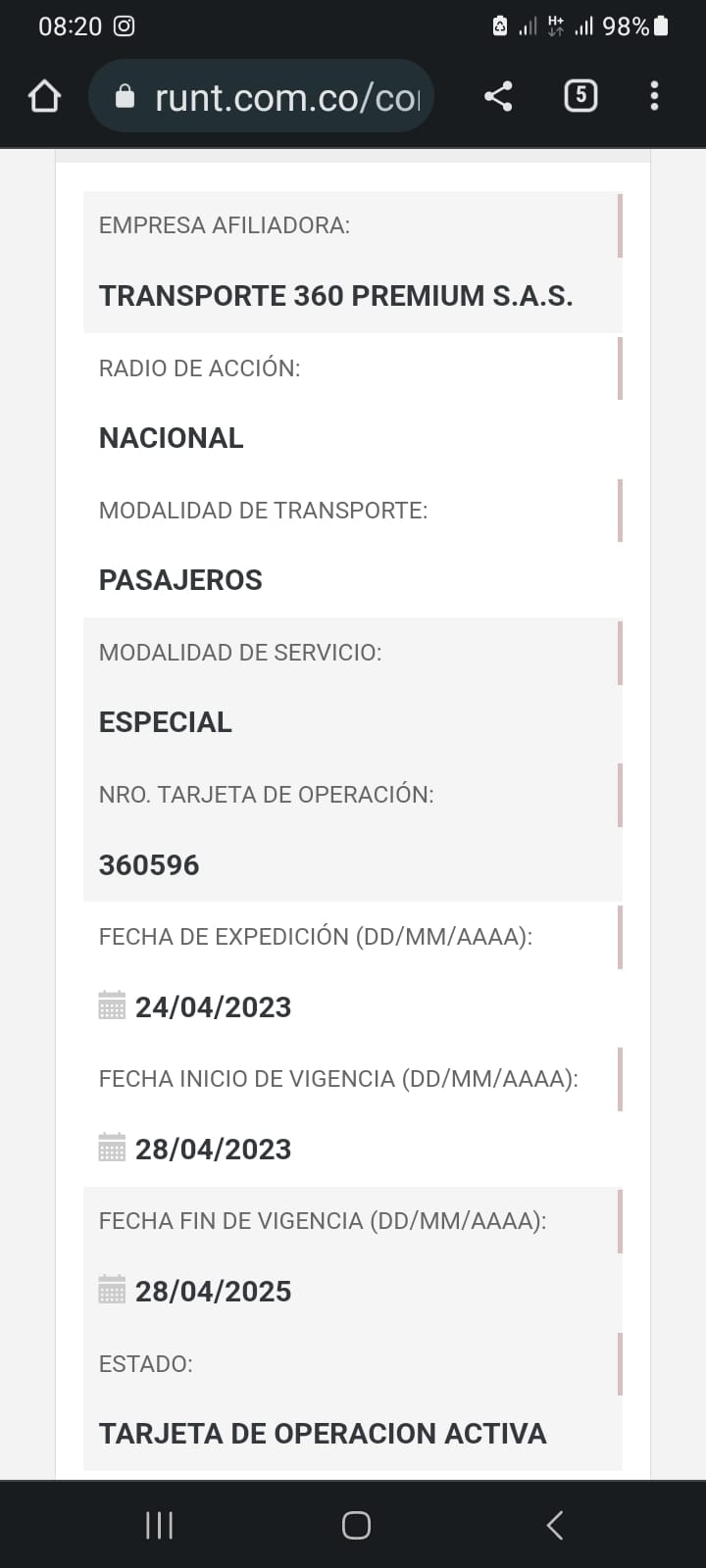706x1568 pixels.
Task: Go back with the system back button
Action: (554, 1525)
